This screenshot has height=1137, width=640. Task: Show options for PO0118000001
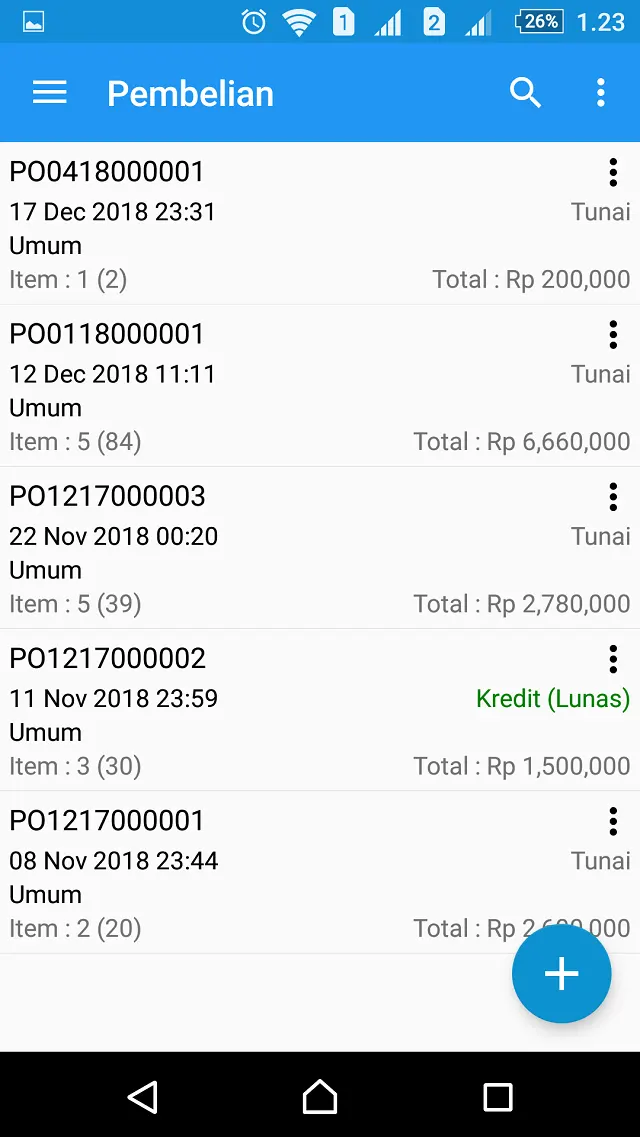612,335
